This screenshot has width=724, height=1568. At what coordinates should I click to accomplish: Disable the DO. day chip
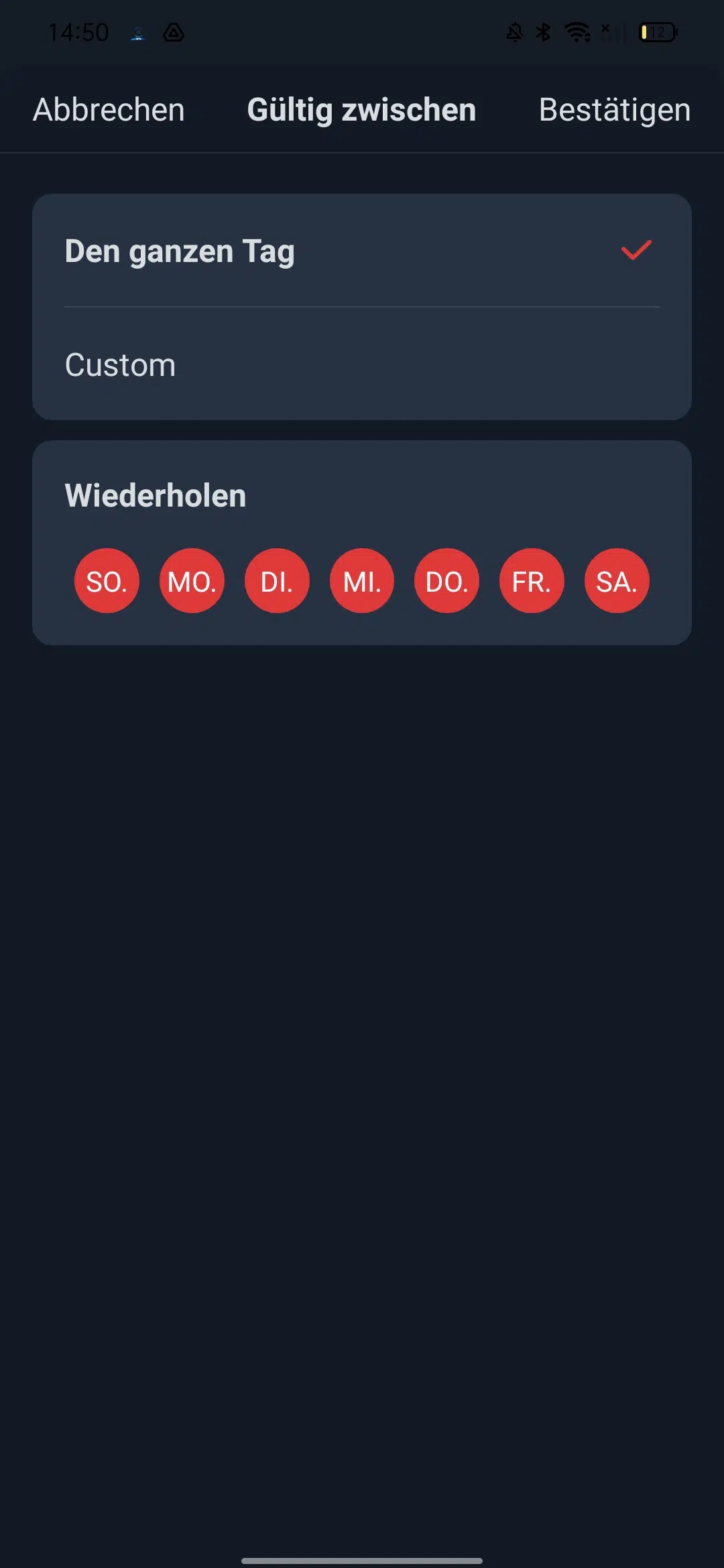447,581
